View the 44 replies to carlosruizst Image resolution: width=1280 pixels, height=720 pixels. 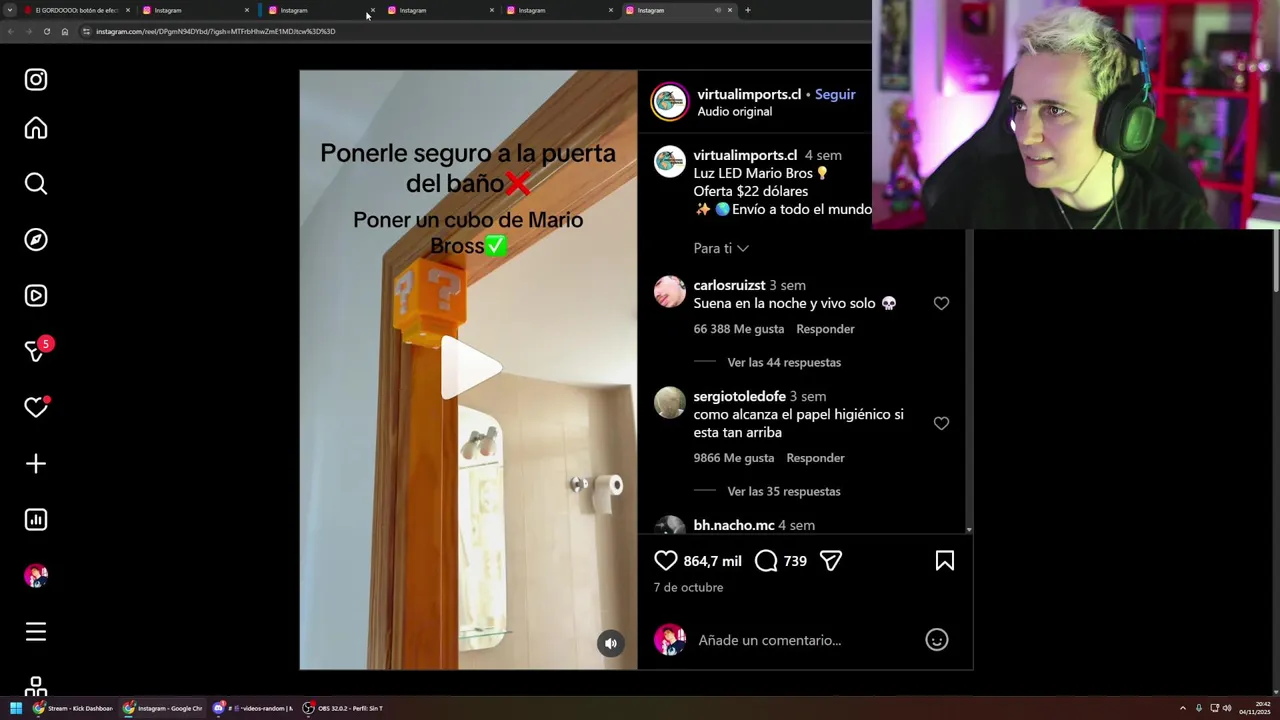[x=783, y=362]
